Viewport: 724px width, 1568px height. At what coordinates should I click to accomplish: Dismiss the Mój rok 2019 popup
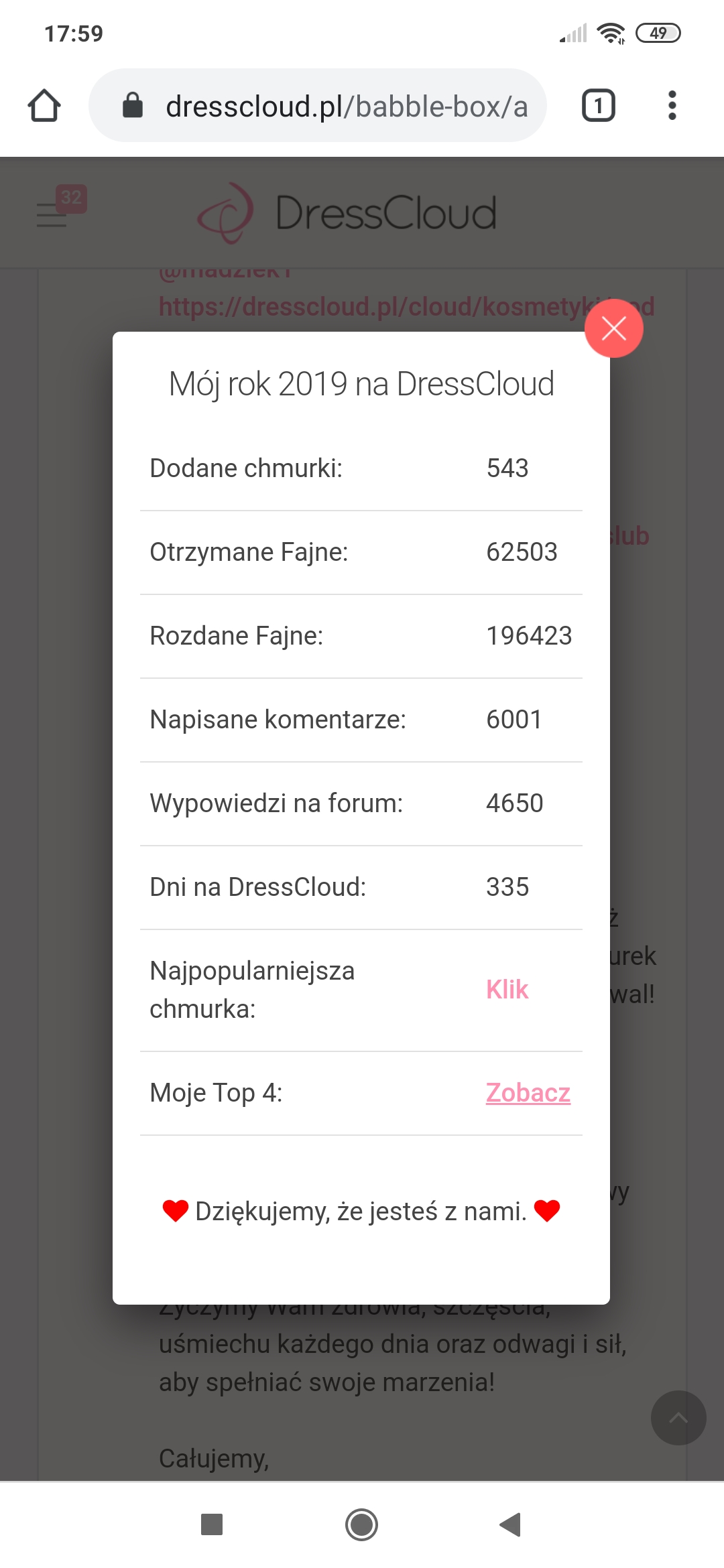pos(614,328)
